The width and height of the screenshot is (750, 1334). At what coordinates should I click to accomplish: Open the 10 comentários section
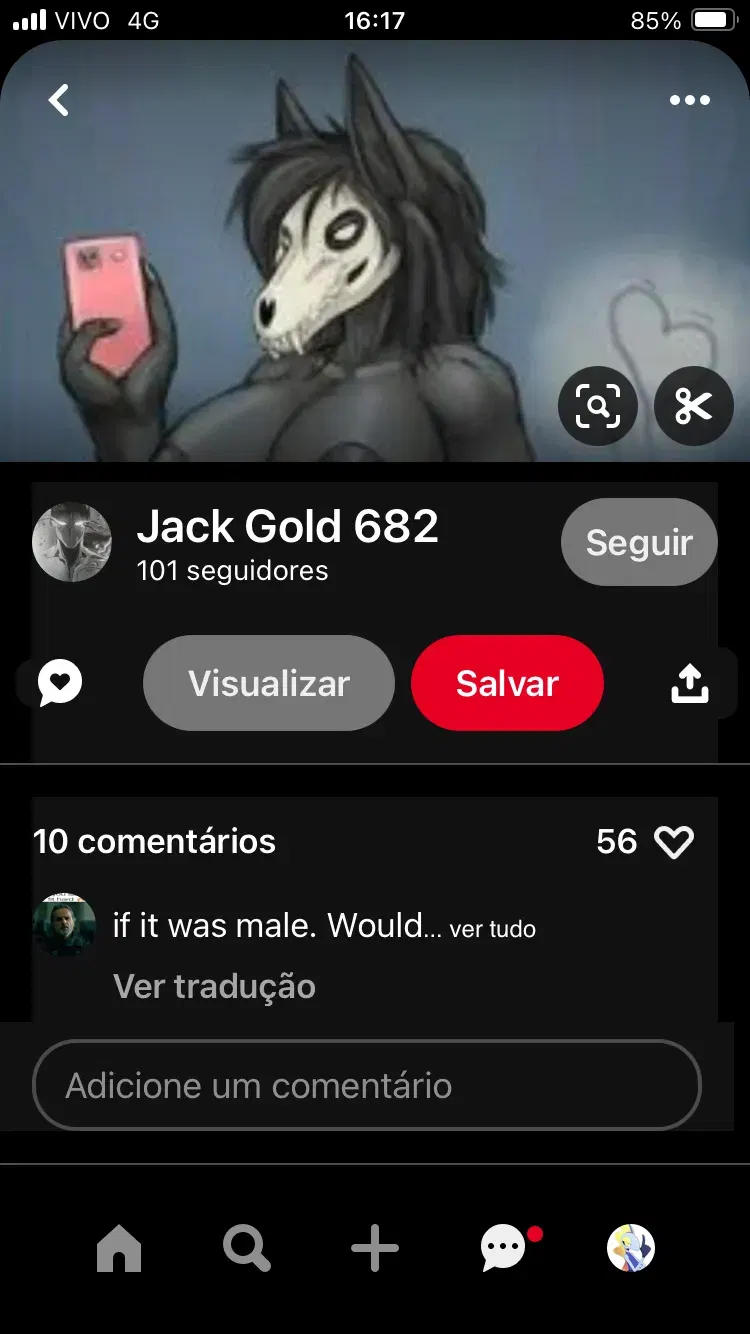point(154,841)
